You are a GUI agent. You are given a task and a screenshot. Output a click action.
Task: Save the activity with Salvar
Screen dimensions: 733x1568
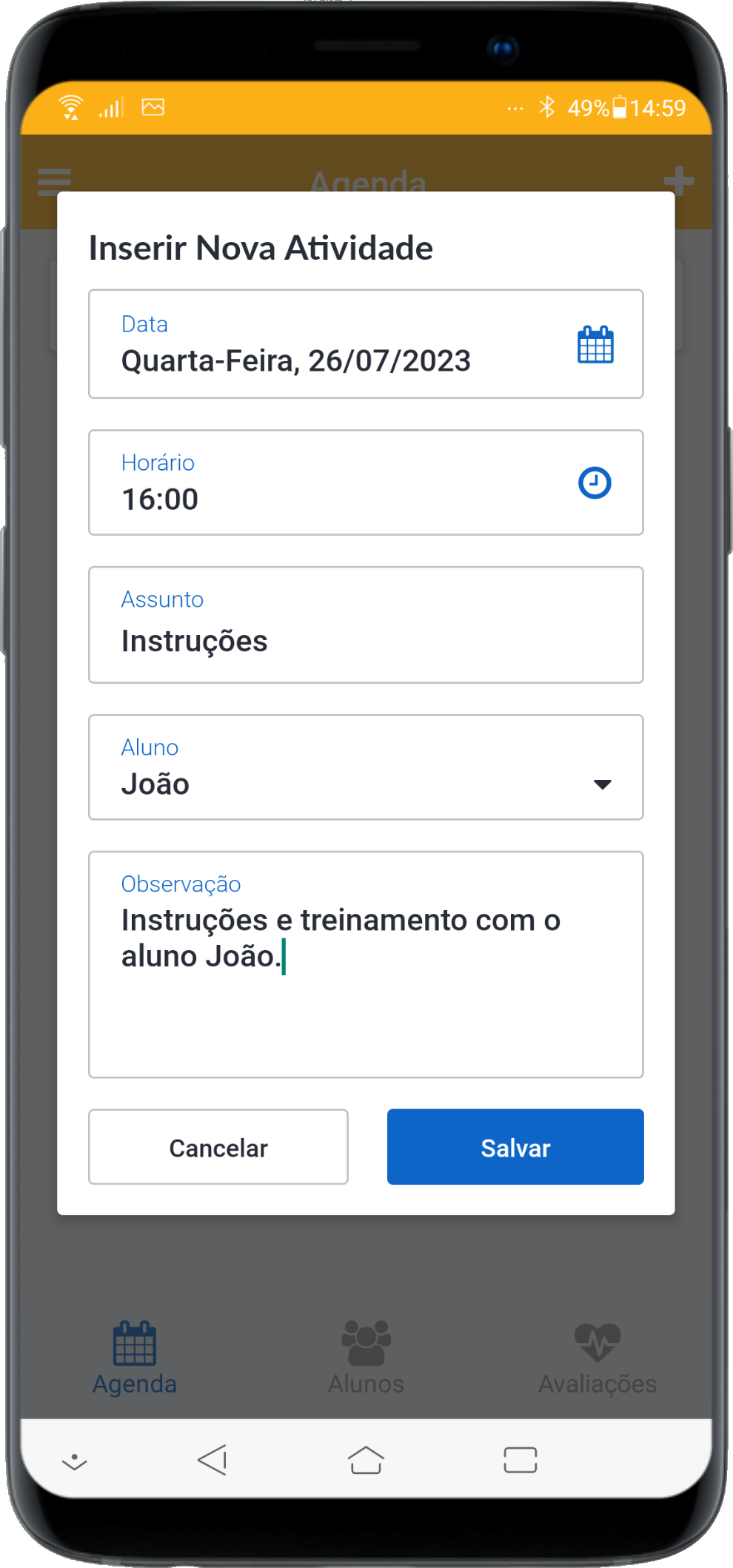(515, 1147)
